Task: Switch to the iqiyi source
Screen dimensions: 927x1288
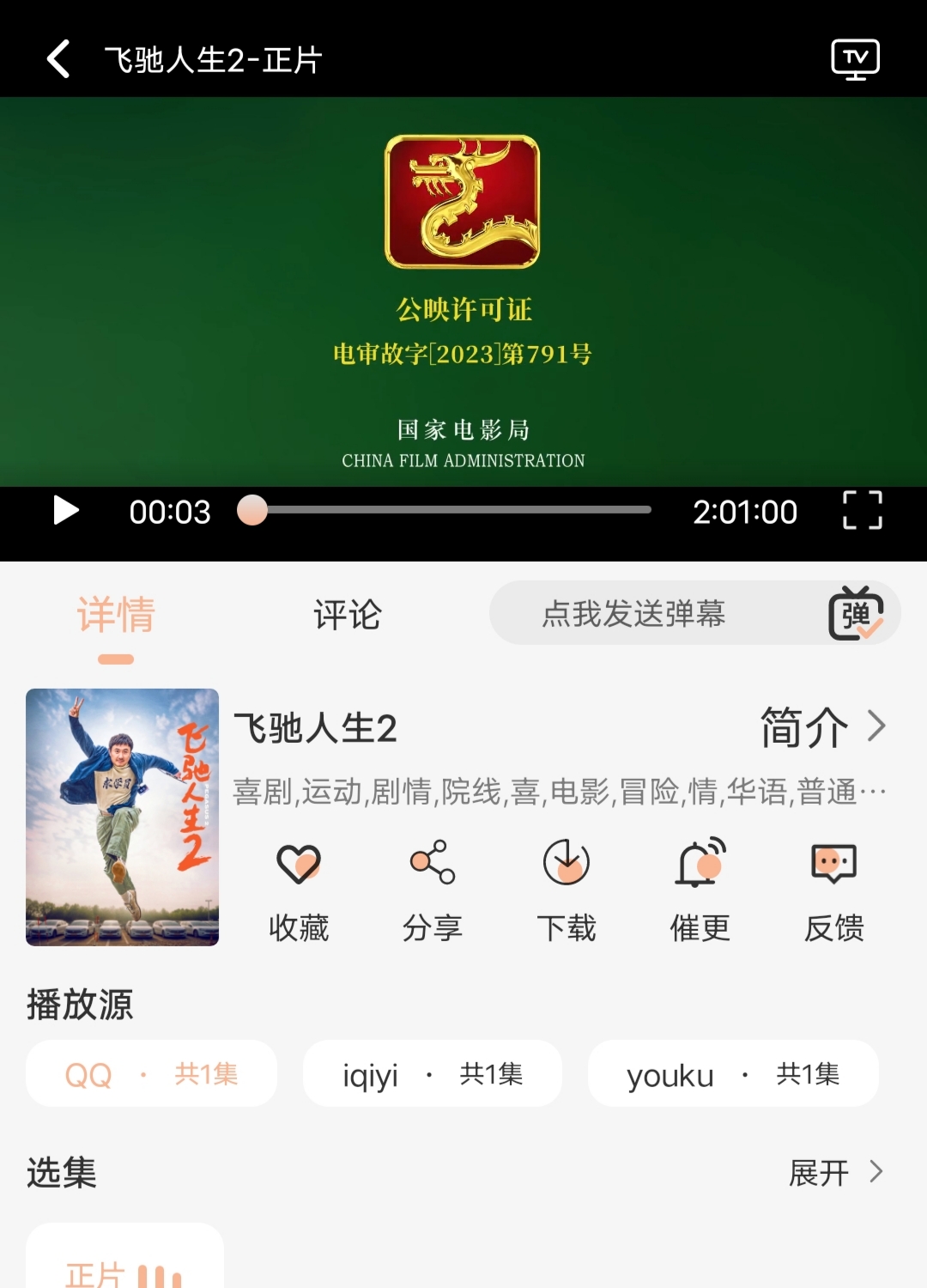Action: [433, 1073]
